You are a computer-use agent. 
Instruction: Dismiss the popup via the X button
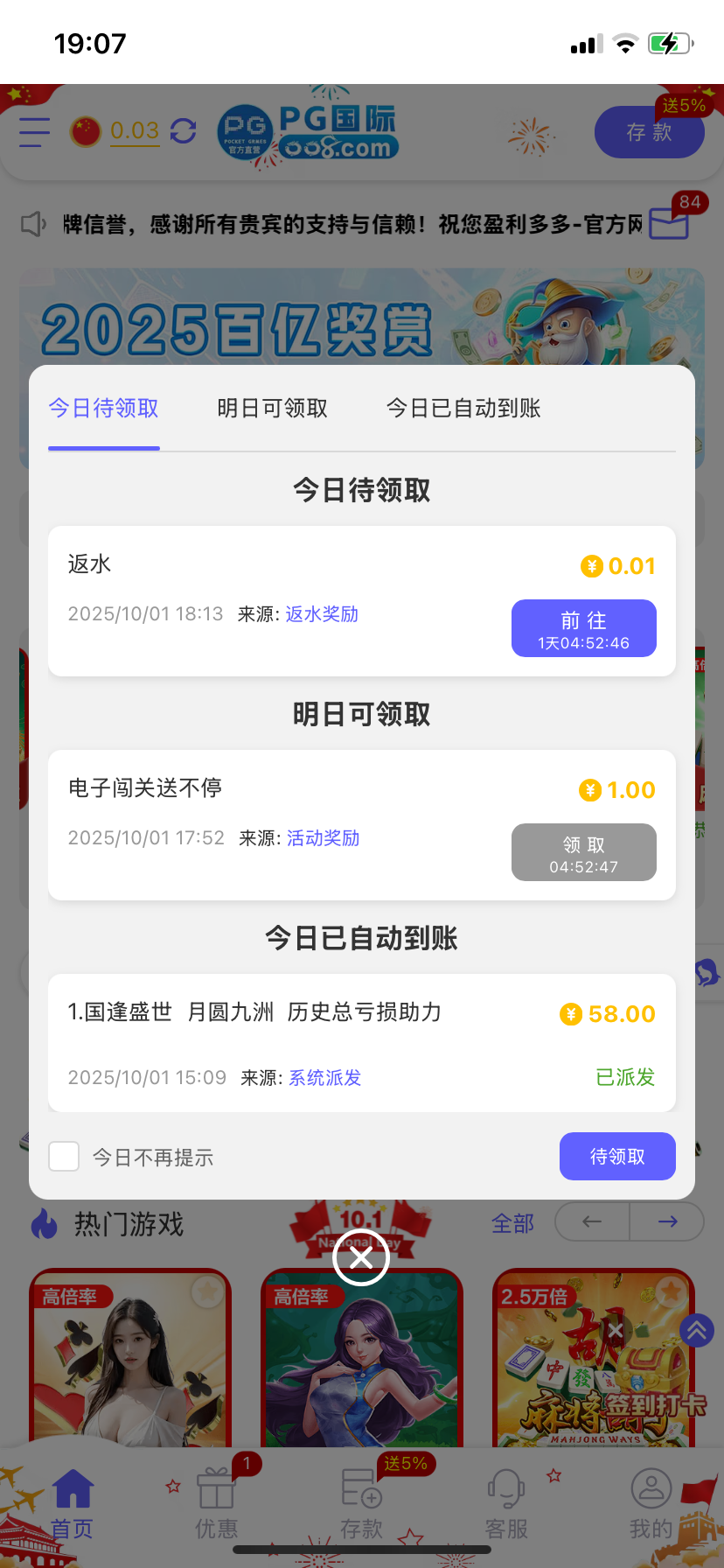tap(361, 1256)
